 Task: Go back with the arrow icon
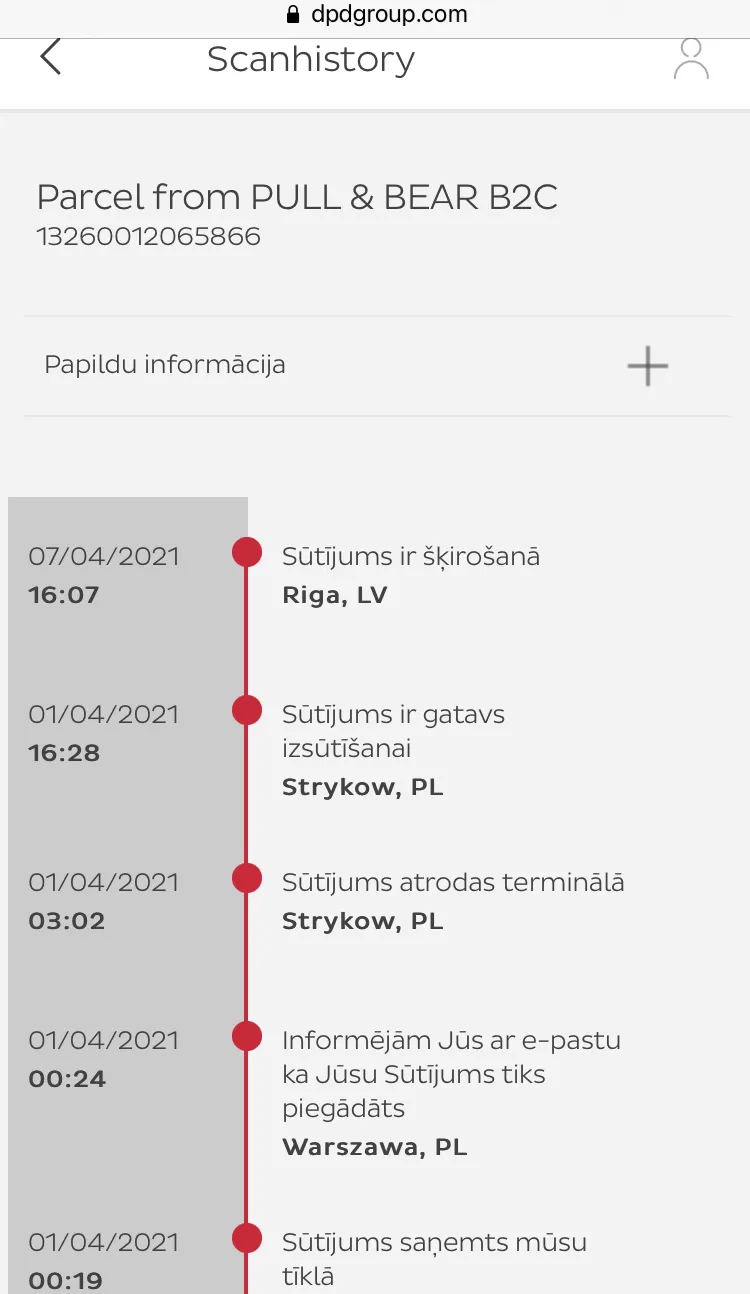[51, 57]
